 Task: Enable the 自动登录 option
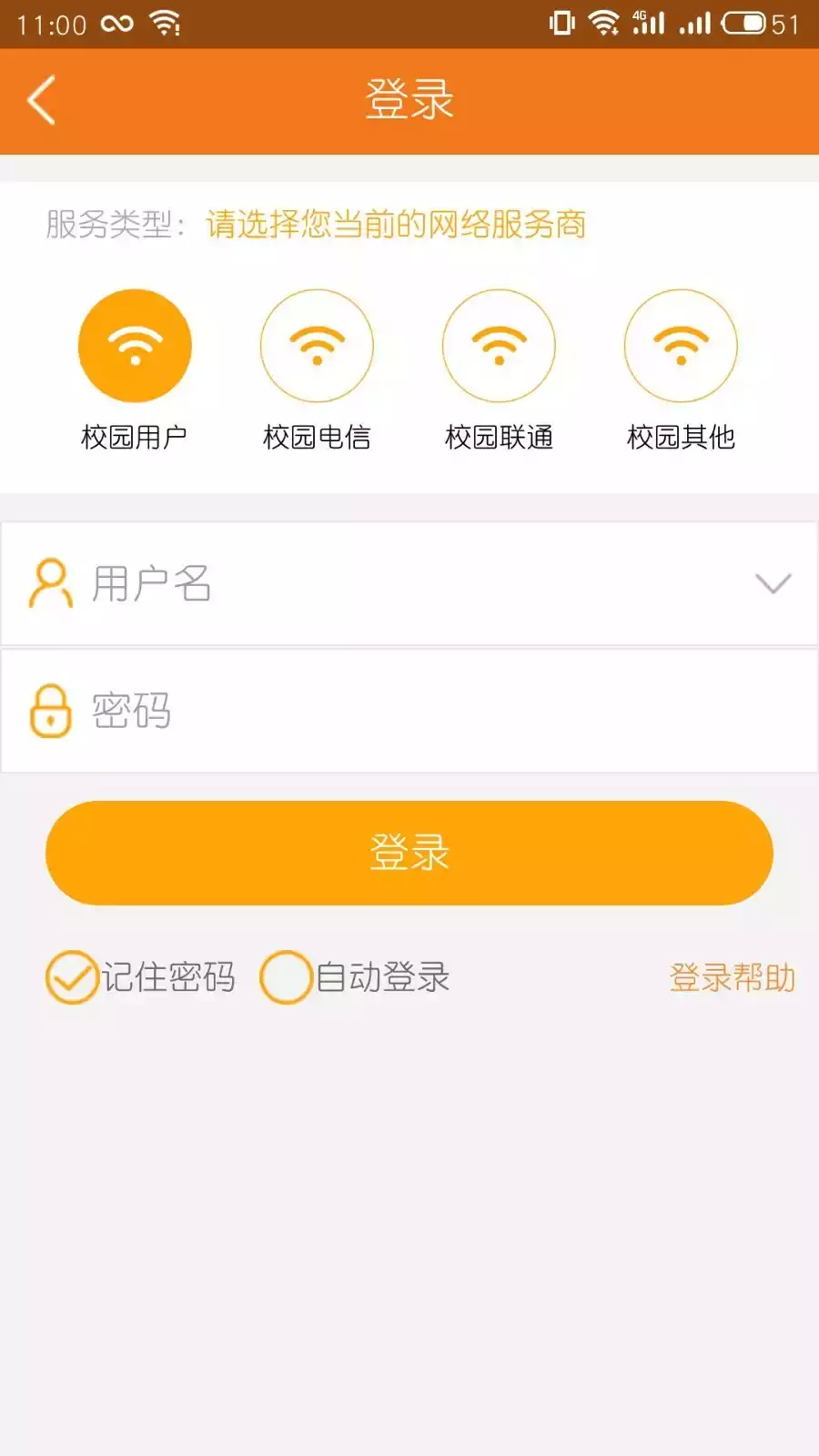[287, 977]
